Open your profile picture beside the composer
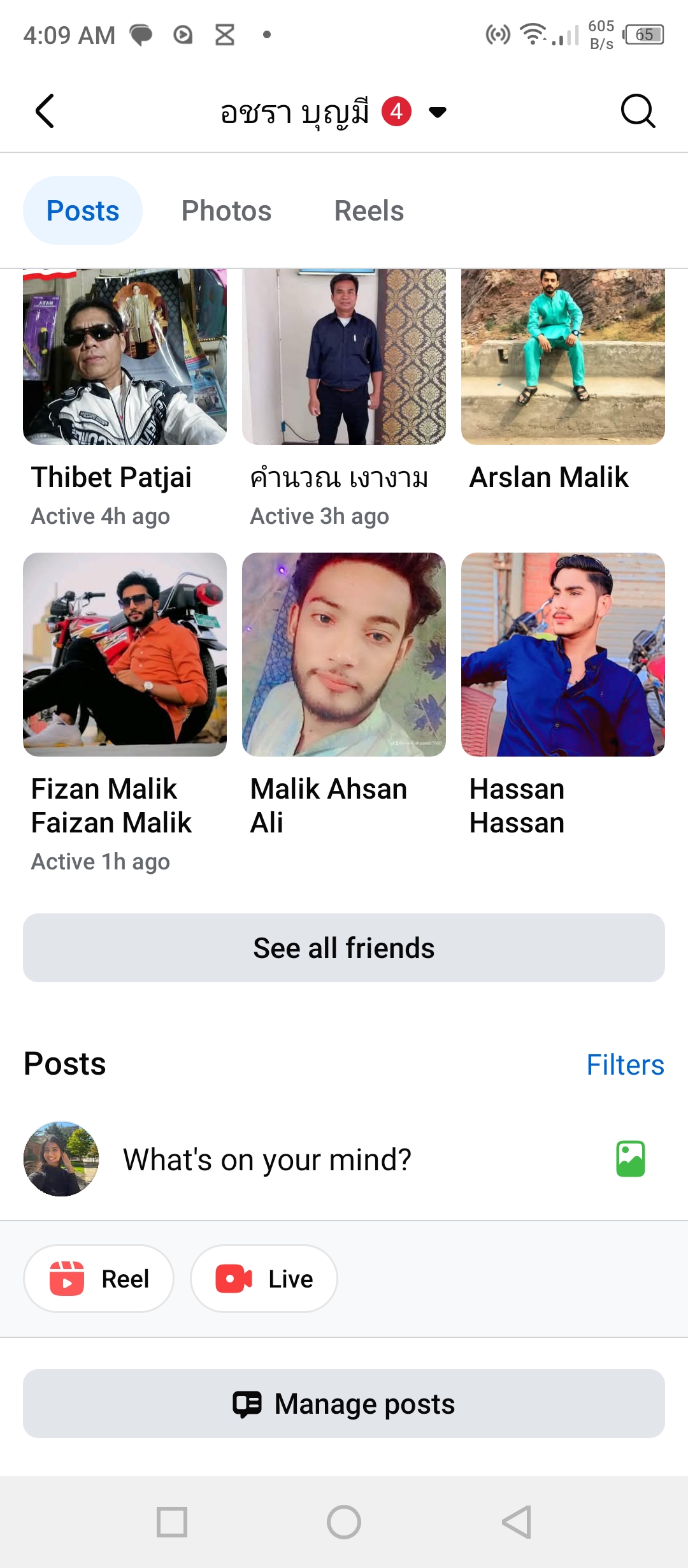 [61, 1159]
